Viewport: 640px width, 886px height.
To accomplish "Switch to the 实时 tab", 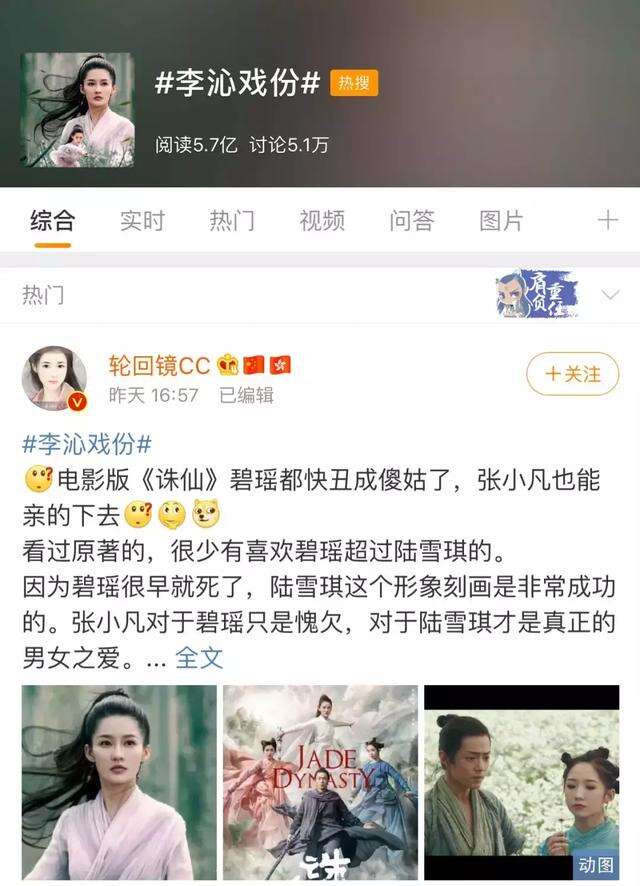I will [x=142, y=221].
